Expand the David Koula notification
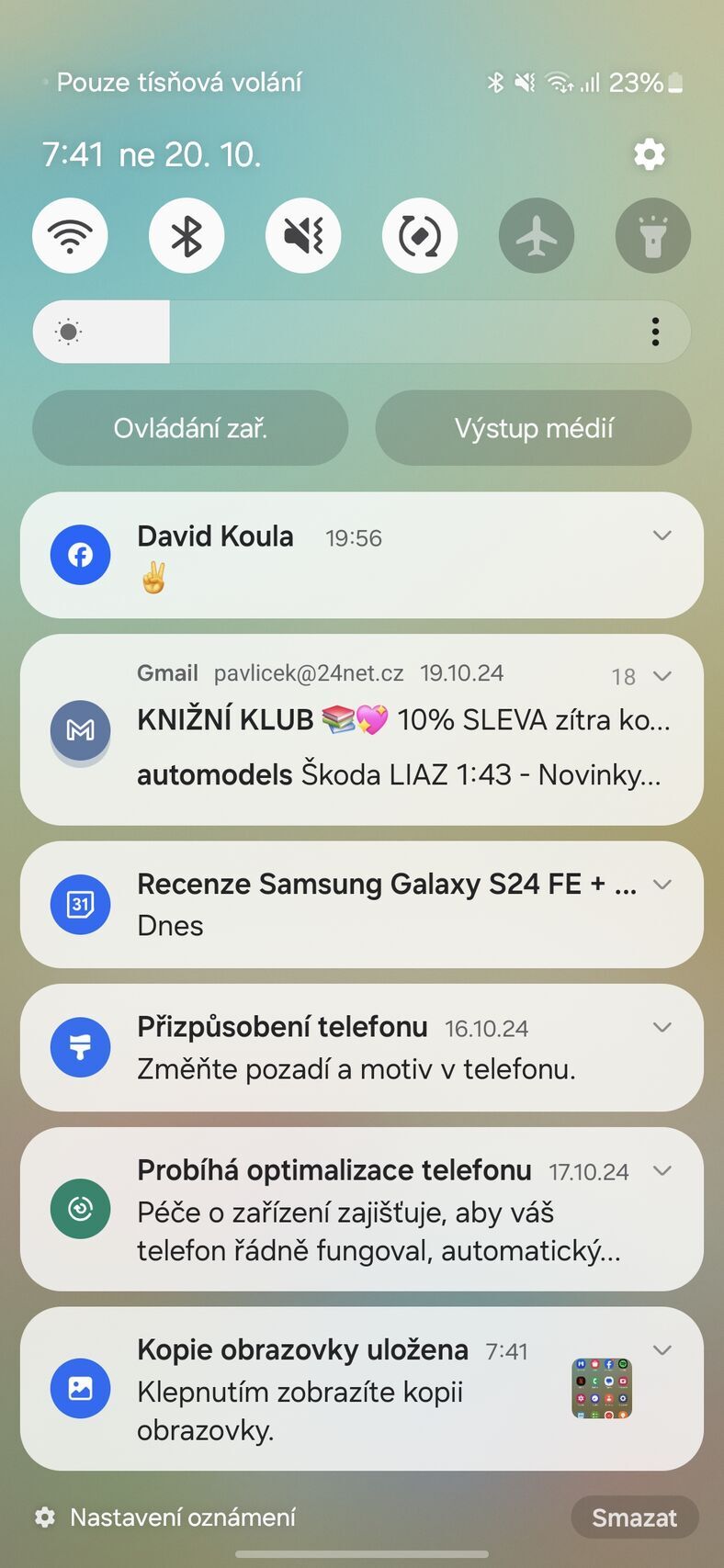This screenshot has width=724, height=1568. point(662,536)
